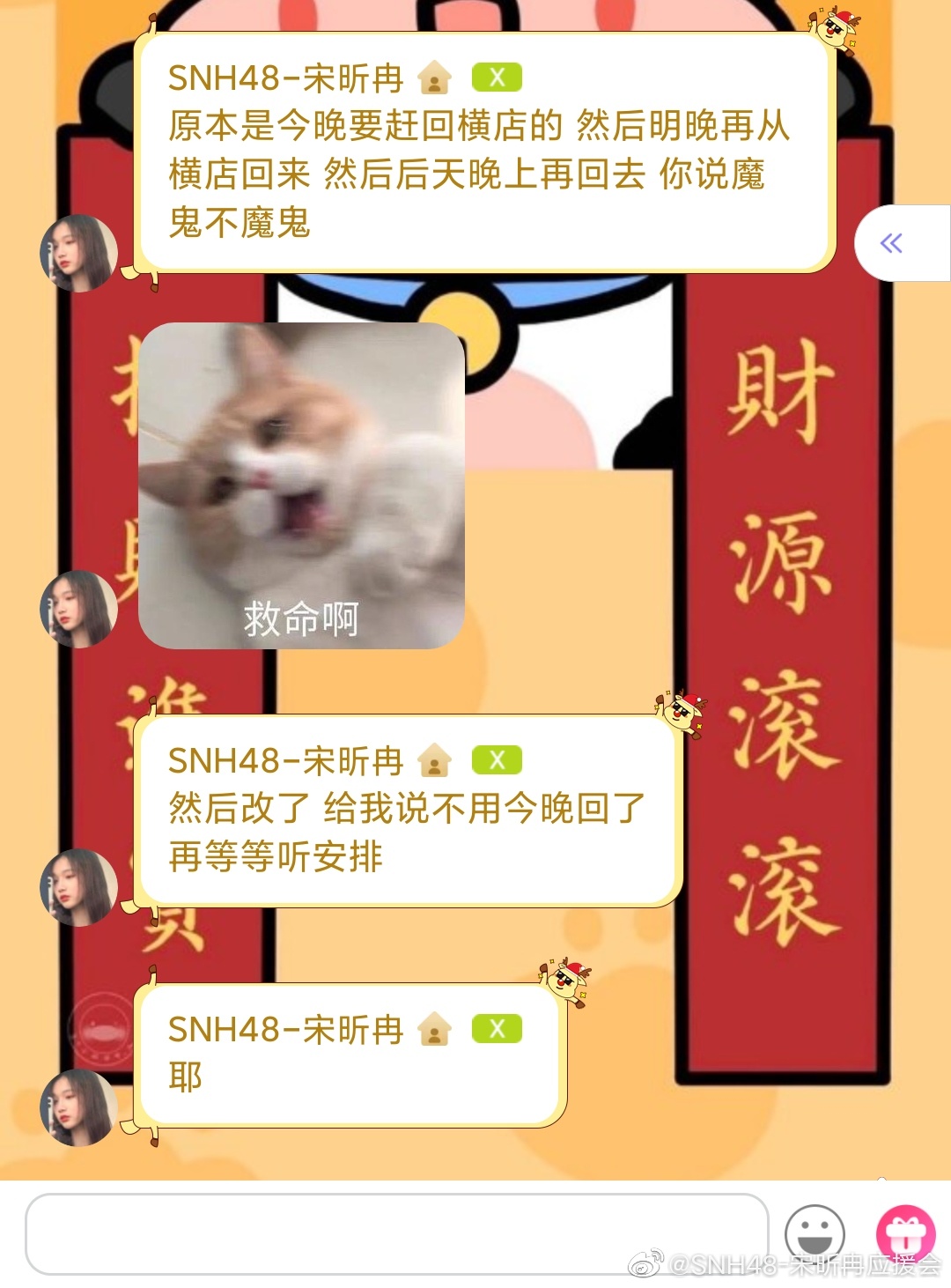The height and width of the screenshot is (1288, 951).
Task: Open the 救命啊 cat sticker image
Action: [301, 485]
